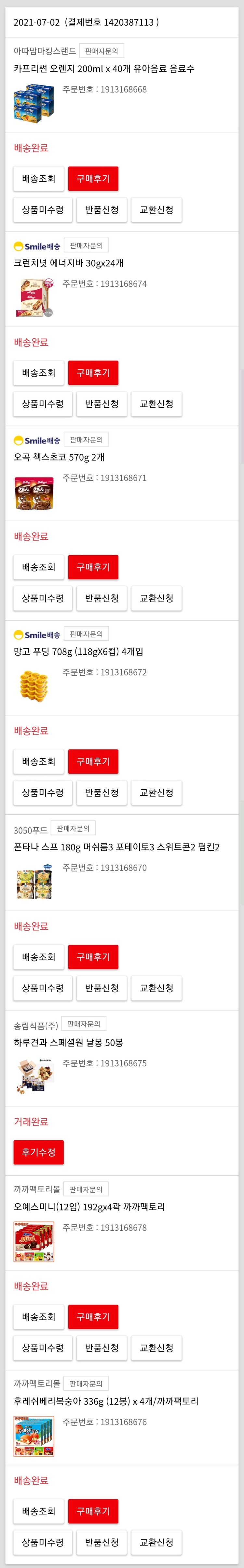
Task: Write a review for 후레쉬베리복숭아
Action: click(93, 1510)
